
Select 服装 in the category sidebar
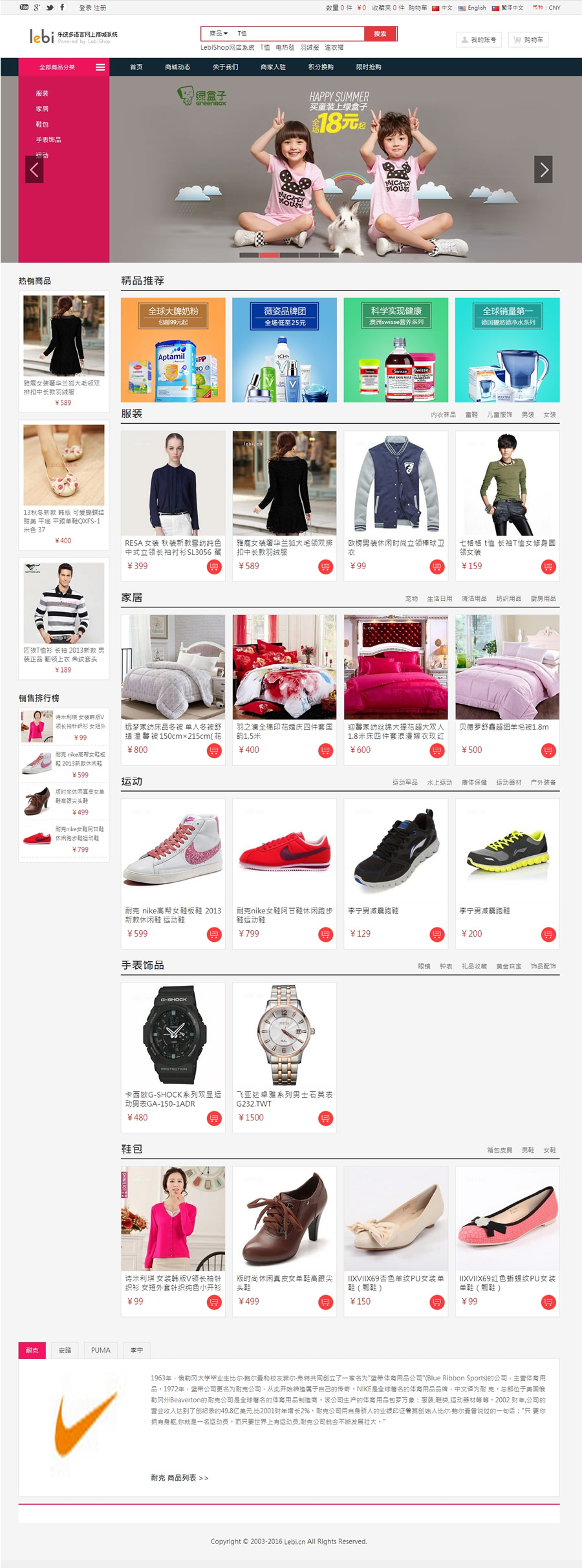42,94
